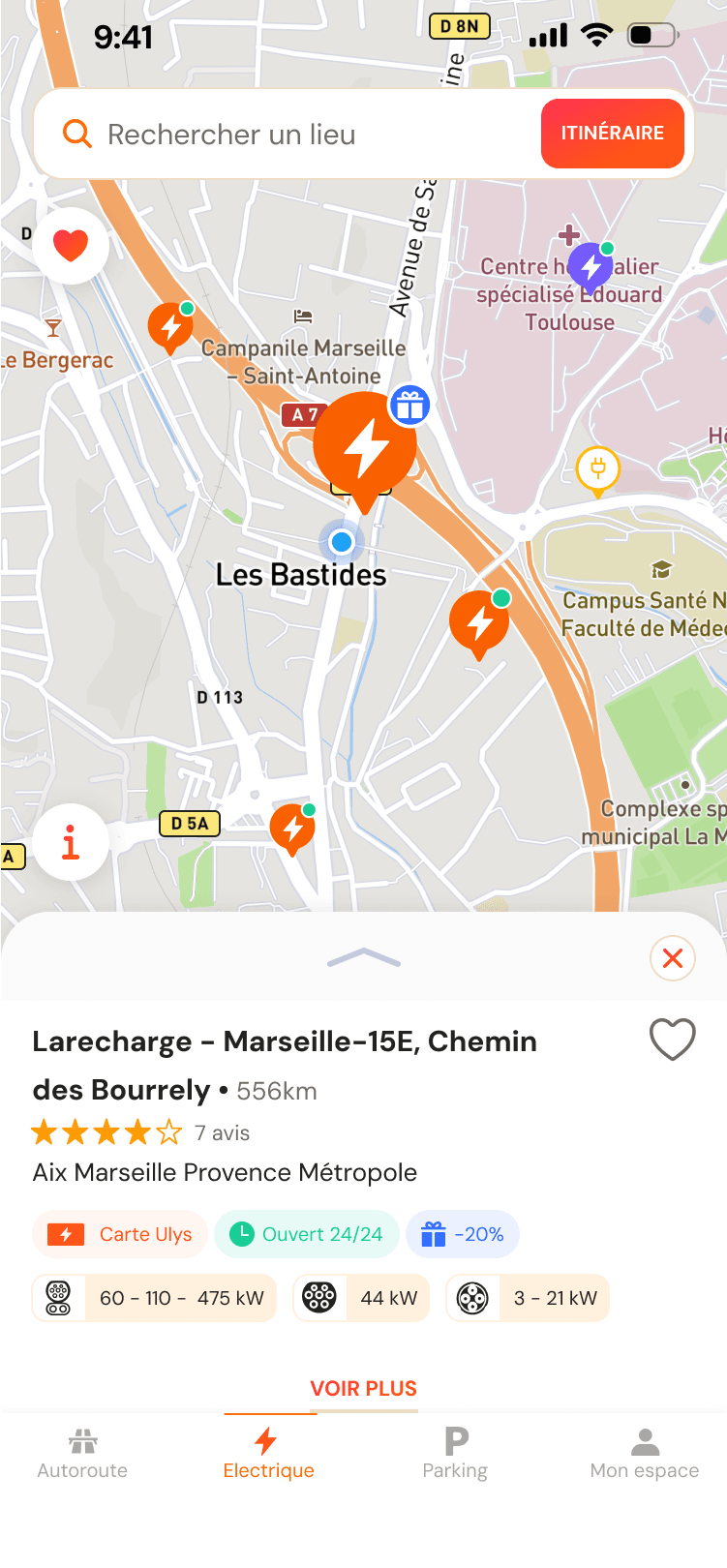This screenshot has height=1568, width=727.
Task: Toggle the Ouvert 24/24 badge
Action: (307, 1233)
